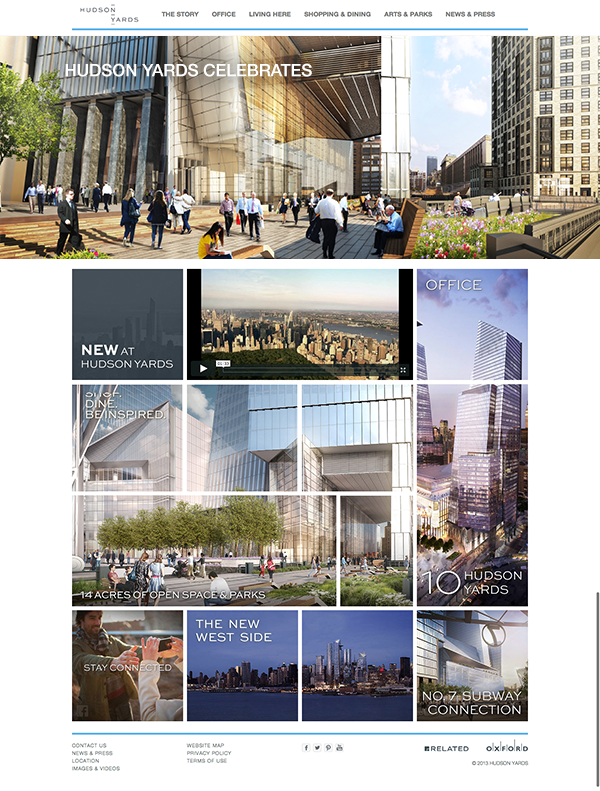Screen dimensions: 600x791
Task: Go to the Office navigation item
Action: [x=224, y=15]
